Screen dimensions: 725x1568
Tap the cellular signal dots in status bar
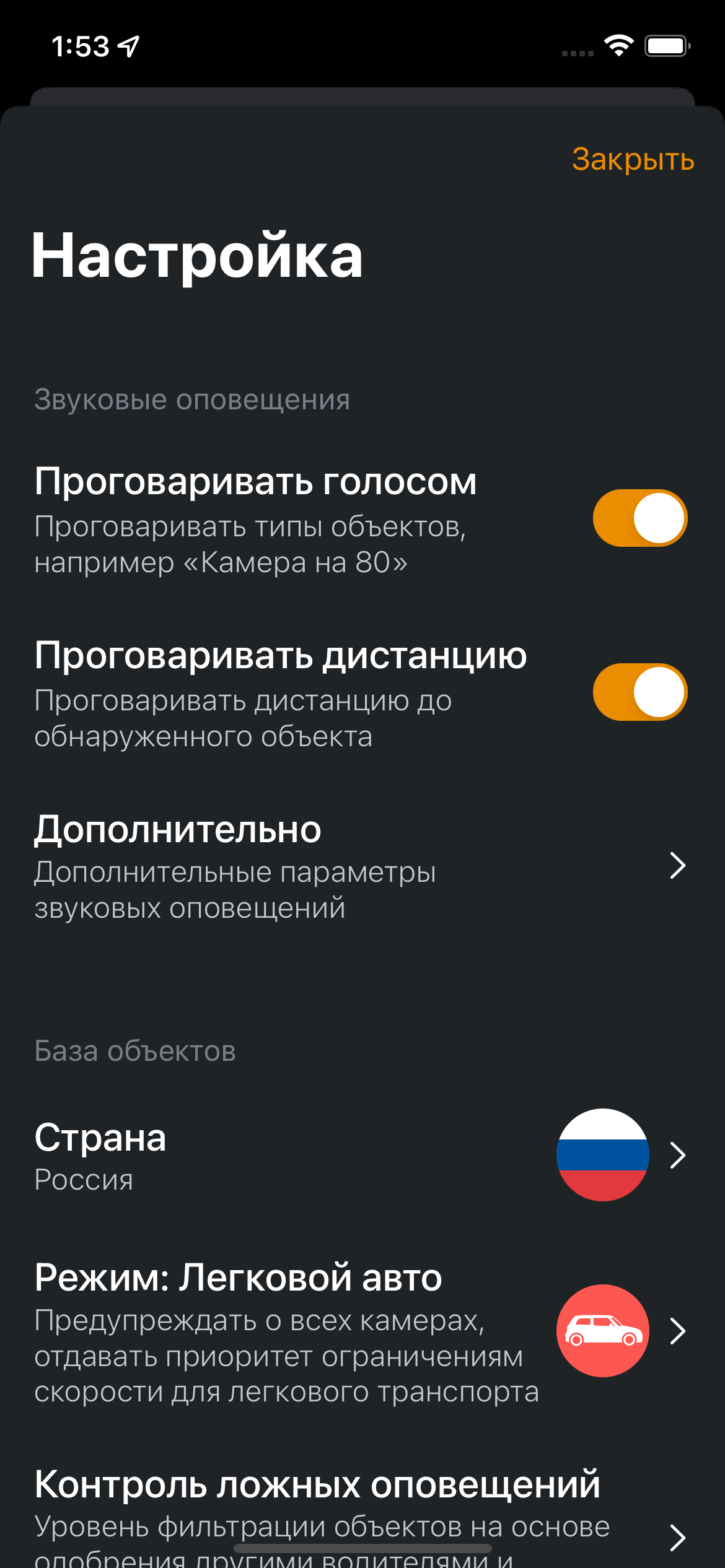pos(577,52)
